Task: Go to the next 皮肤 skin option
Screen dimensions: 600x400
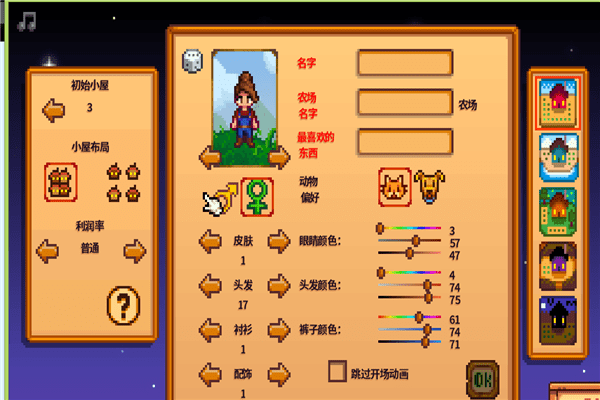Action: click(278, 241)
